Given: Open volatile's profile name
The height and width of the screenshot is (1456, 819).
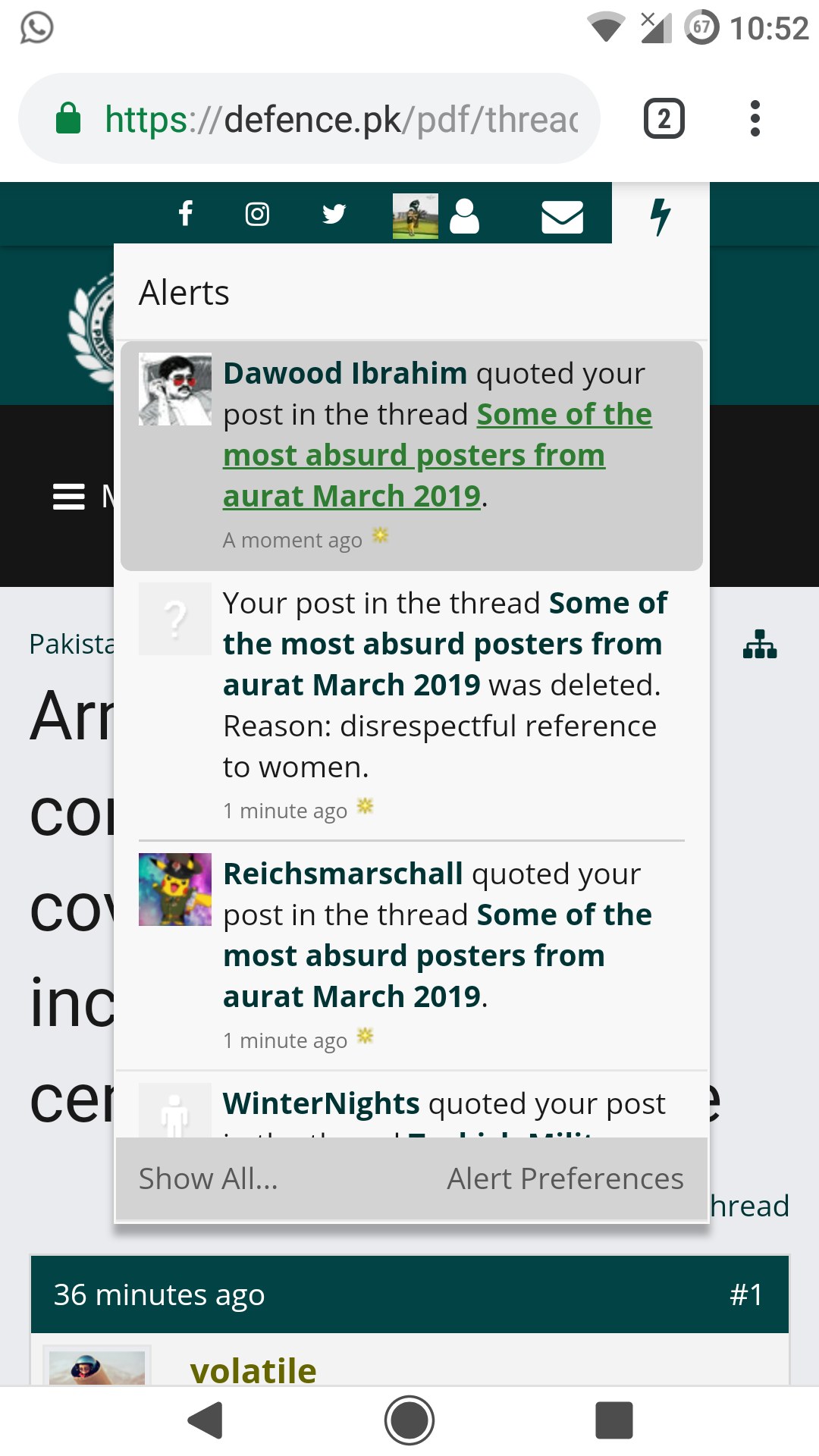Looking at the screenshot, I should click(253, 1370).
